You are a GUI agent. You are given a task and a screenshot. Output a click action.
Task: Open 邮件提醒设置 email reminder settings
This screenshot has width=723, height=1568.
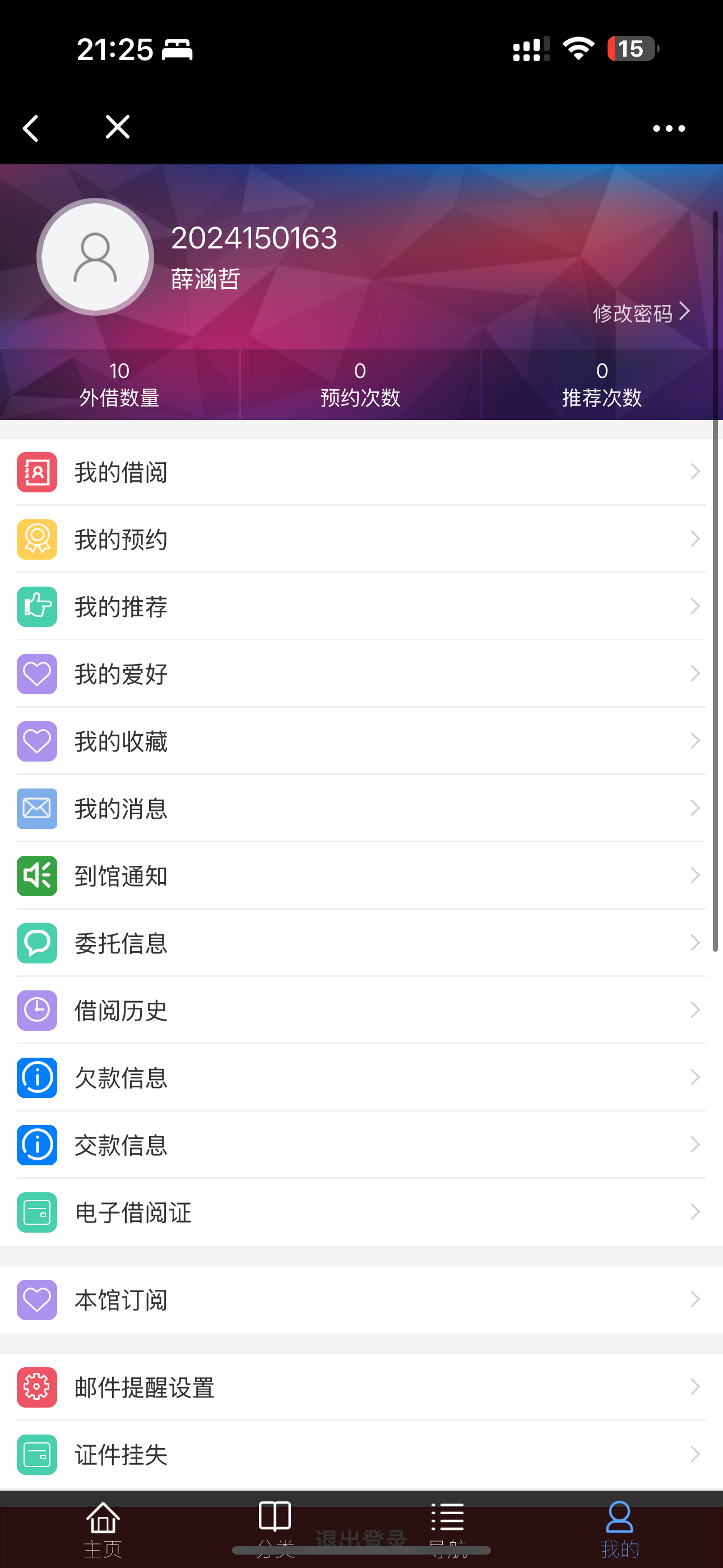click(x=361, y=1388)
